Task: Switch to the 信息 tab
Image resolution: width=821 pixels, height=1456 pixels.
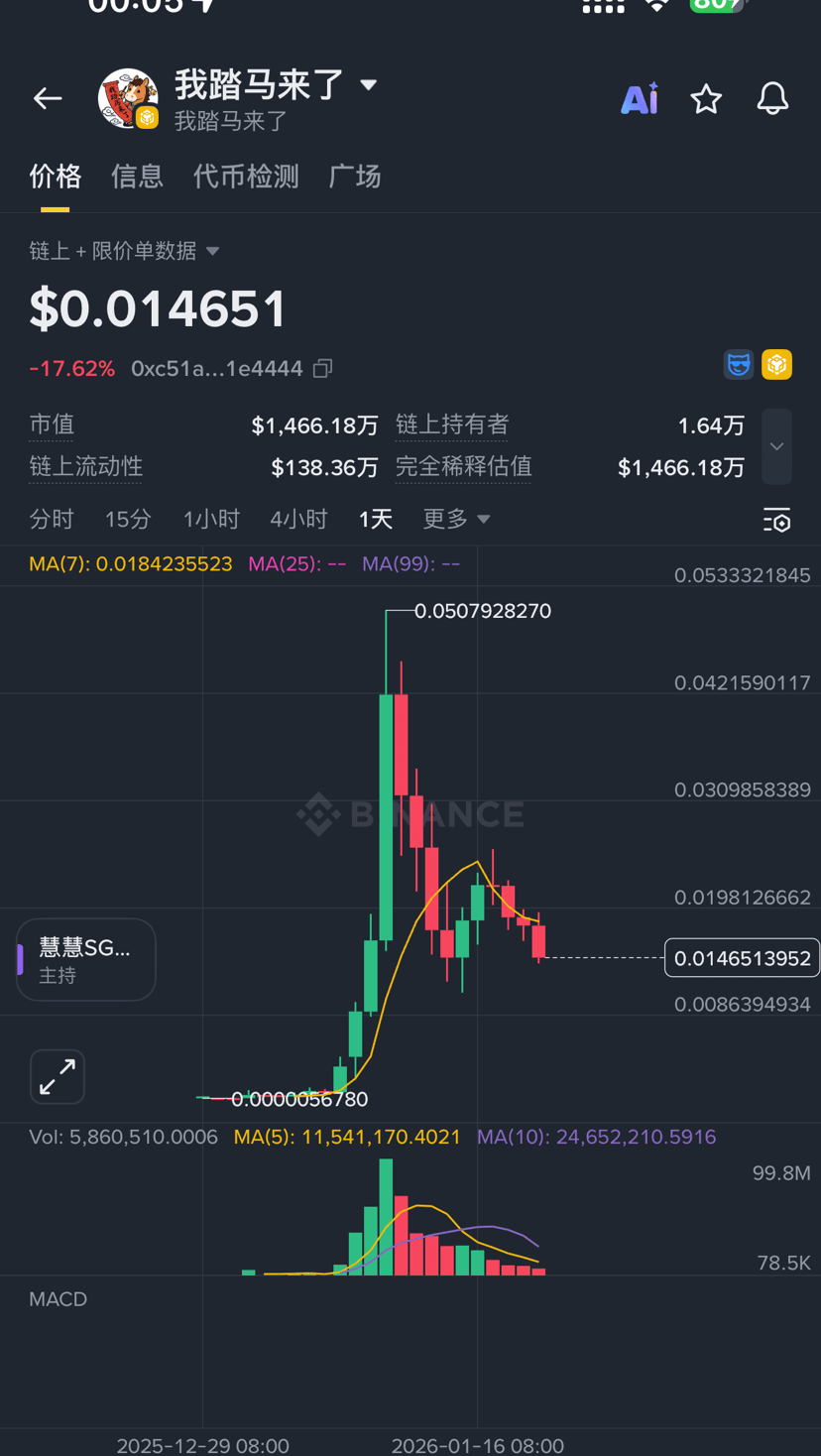Action: 137,177
